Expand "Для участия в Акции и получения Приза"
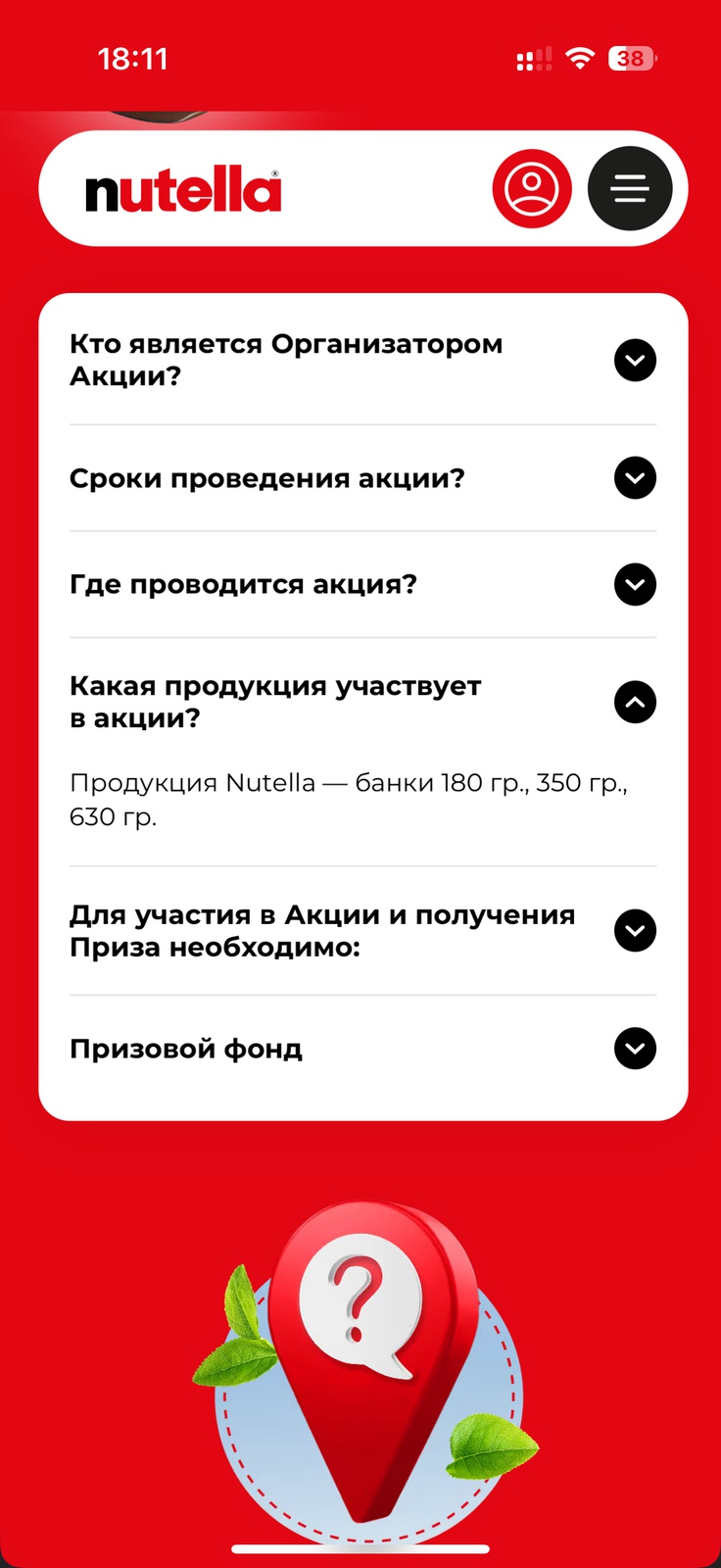The height and width of the screenshot is (1568, 721). pyautogui.click(x=635, y=931)
